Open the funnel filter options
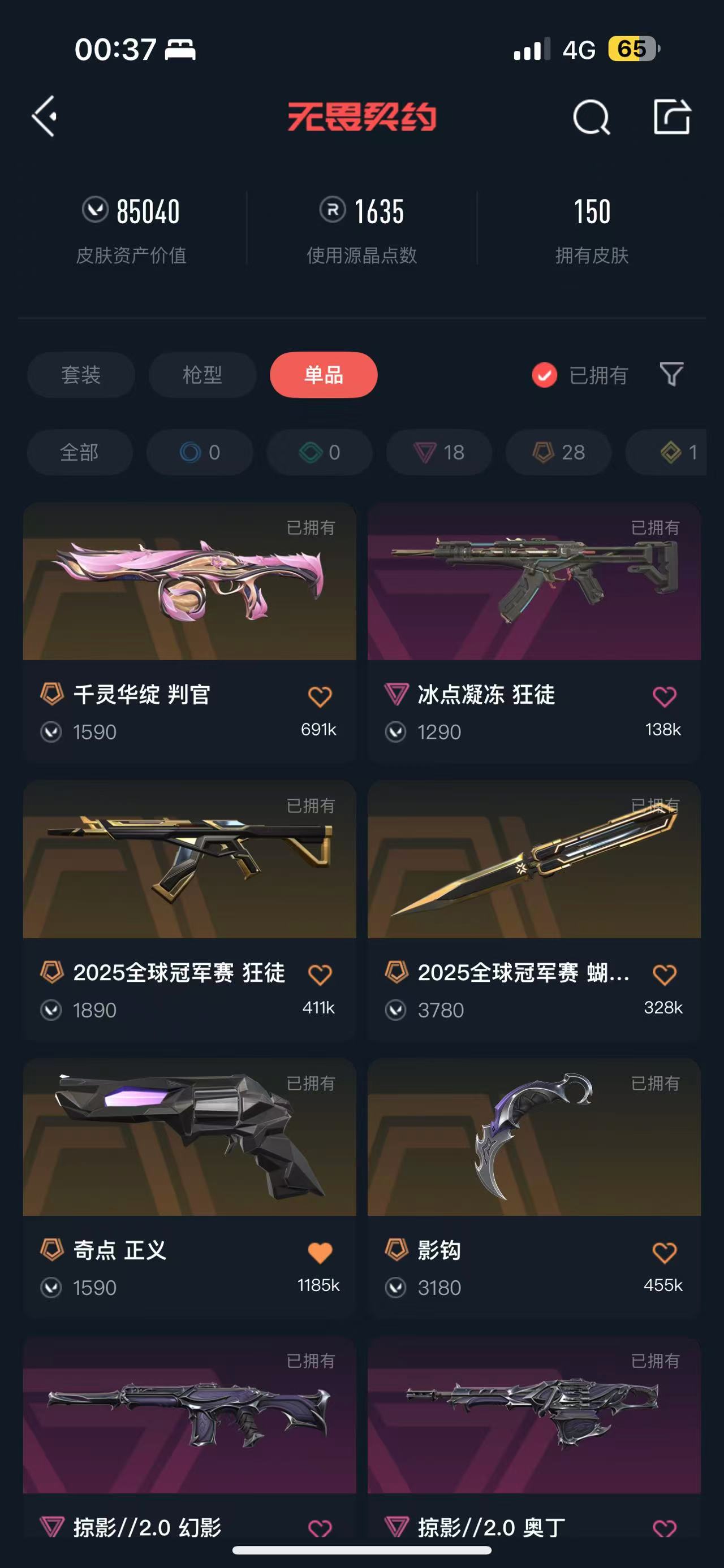Screen dimensions: 724x1568 pos(671,374)
